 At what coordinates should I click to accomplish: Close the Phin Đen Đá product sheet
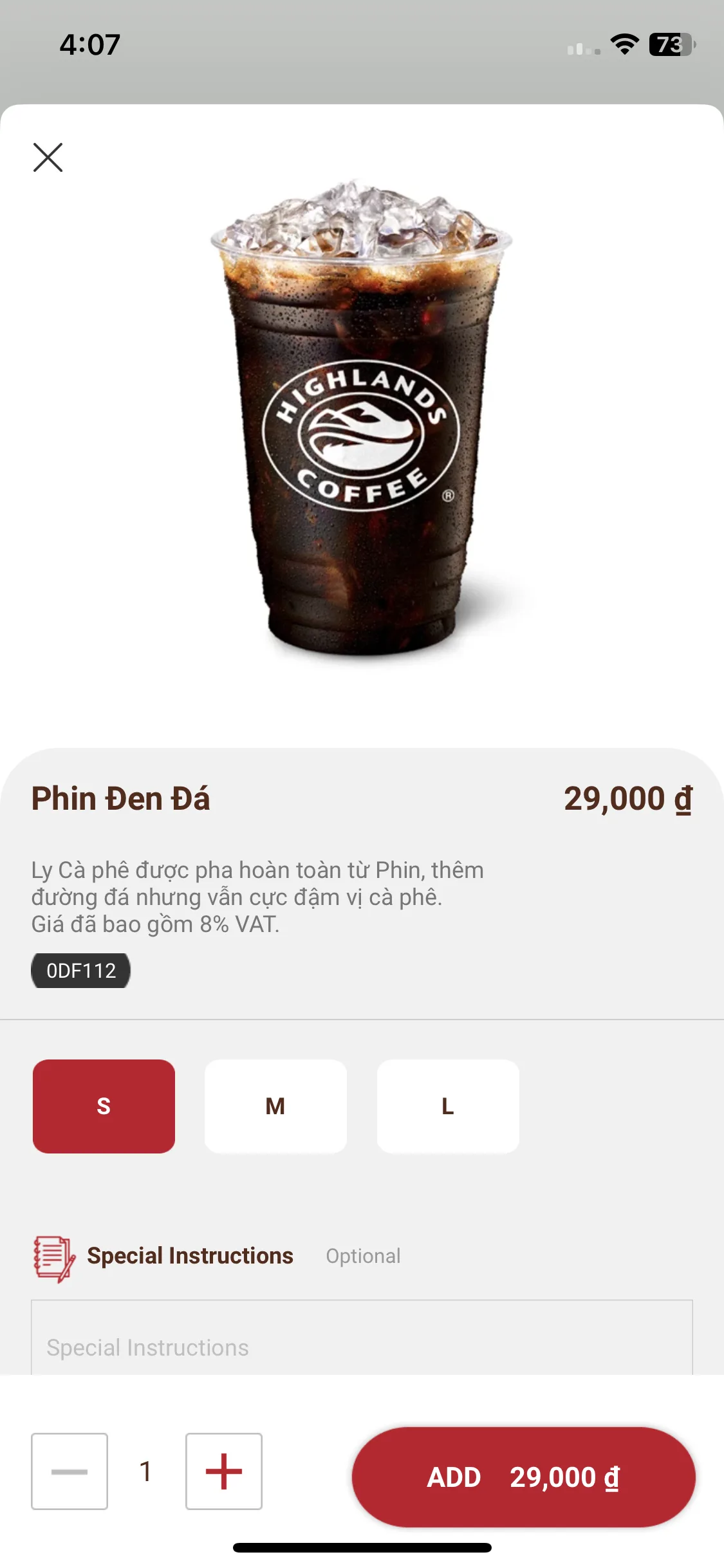click(48, 158)
